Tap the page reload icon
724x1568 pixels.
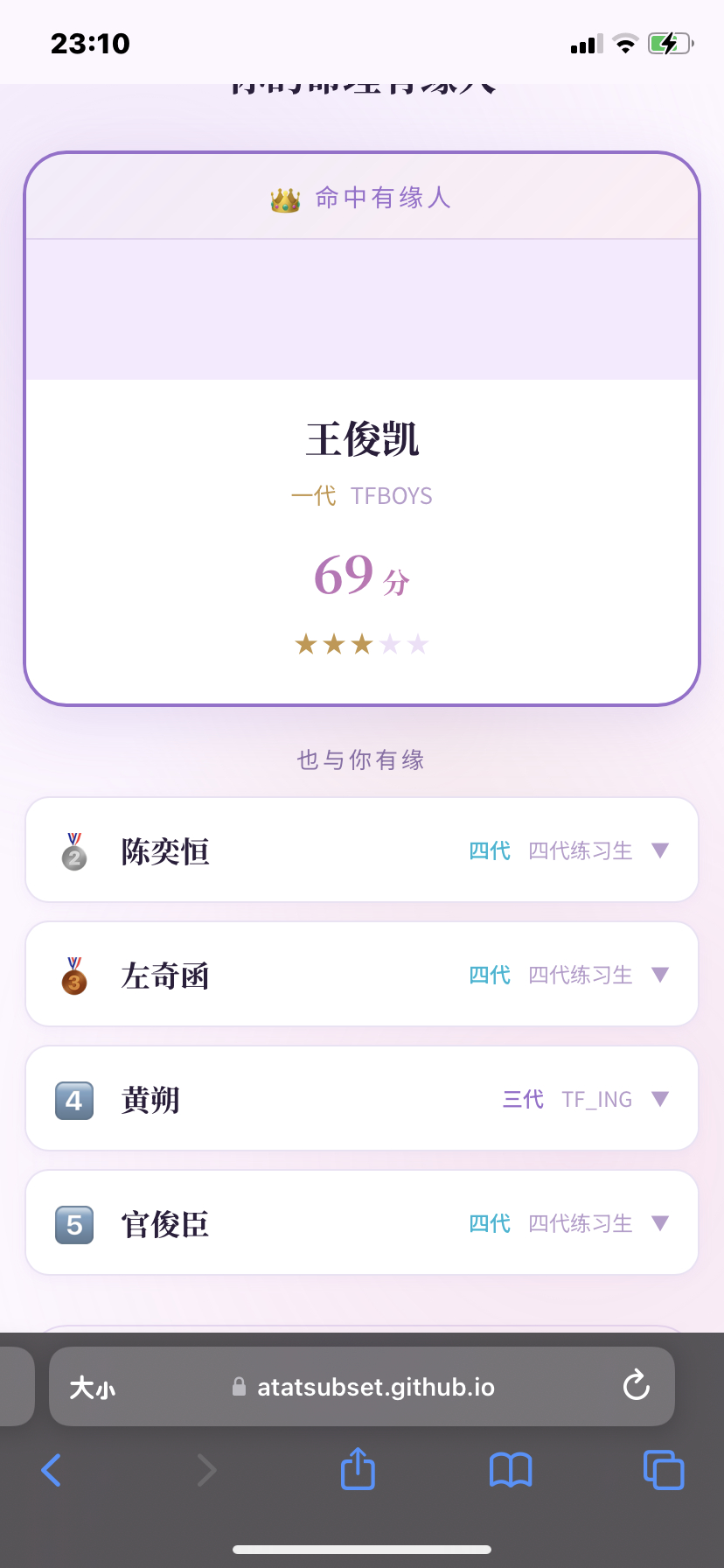pyautogui.click(x=636, y=1386)
